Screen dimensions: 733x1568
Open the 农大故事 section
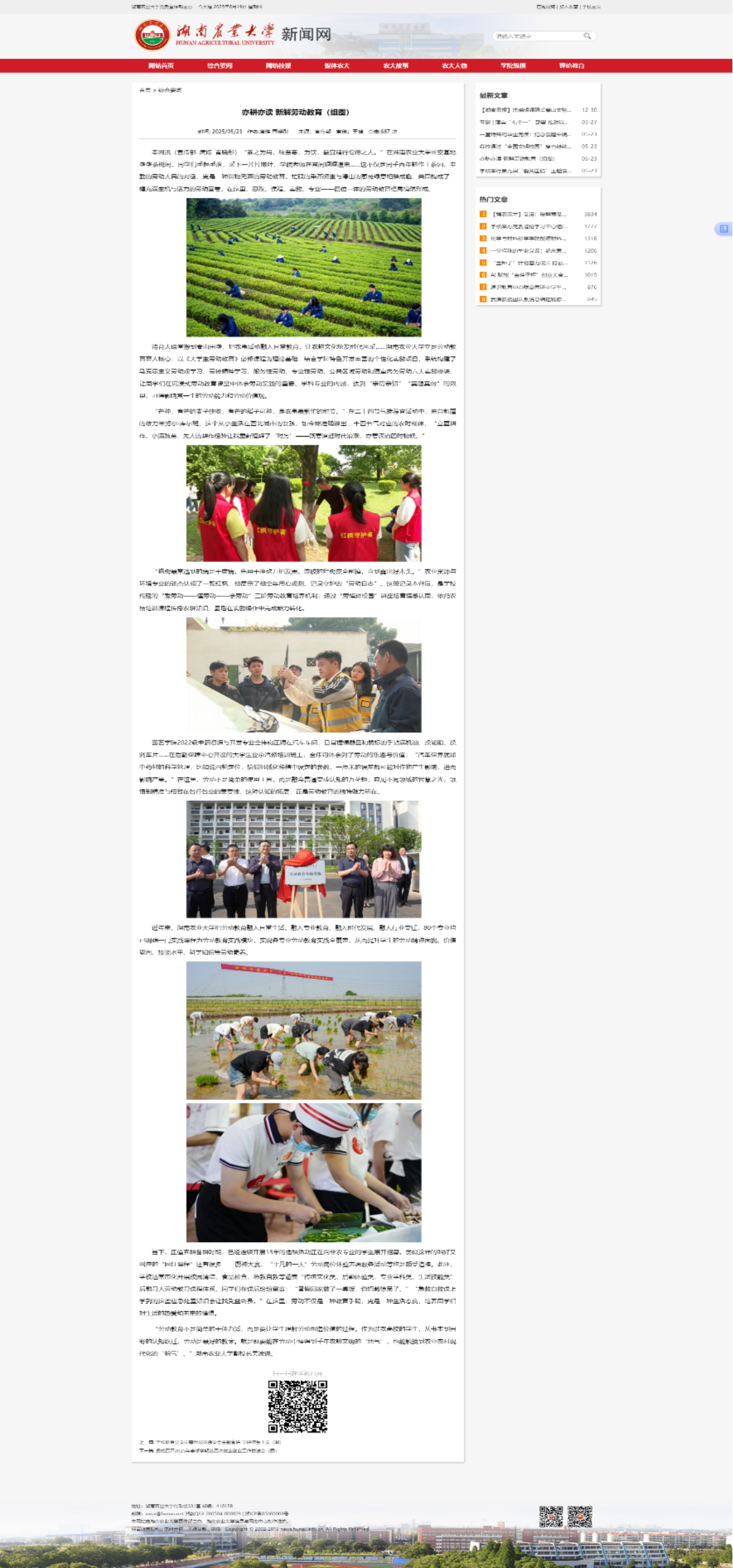point(396,66)
